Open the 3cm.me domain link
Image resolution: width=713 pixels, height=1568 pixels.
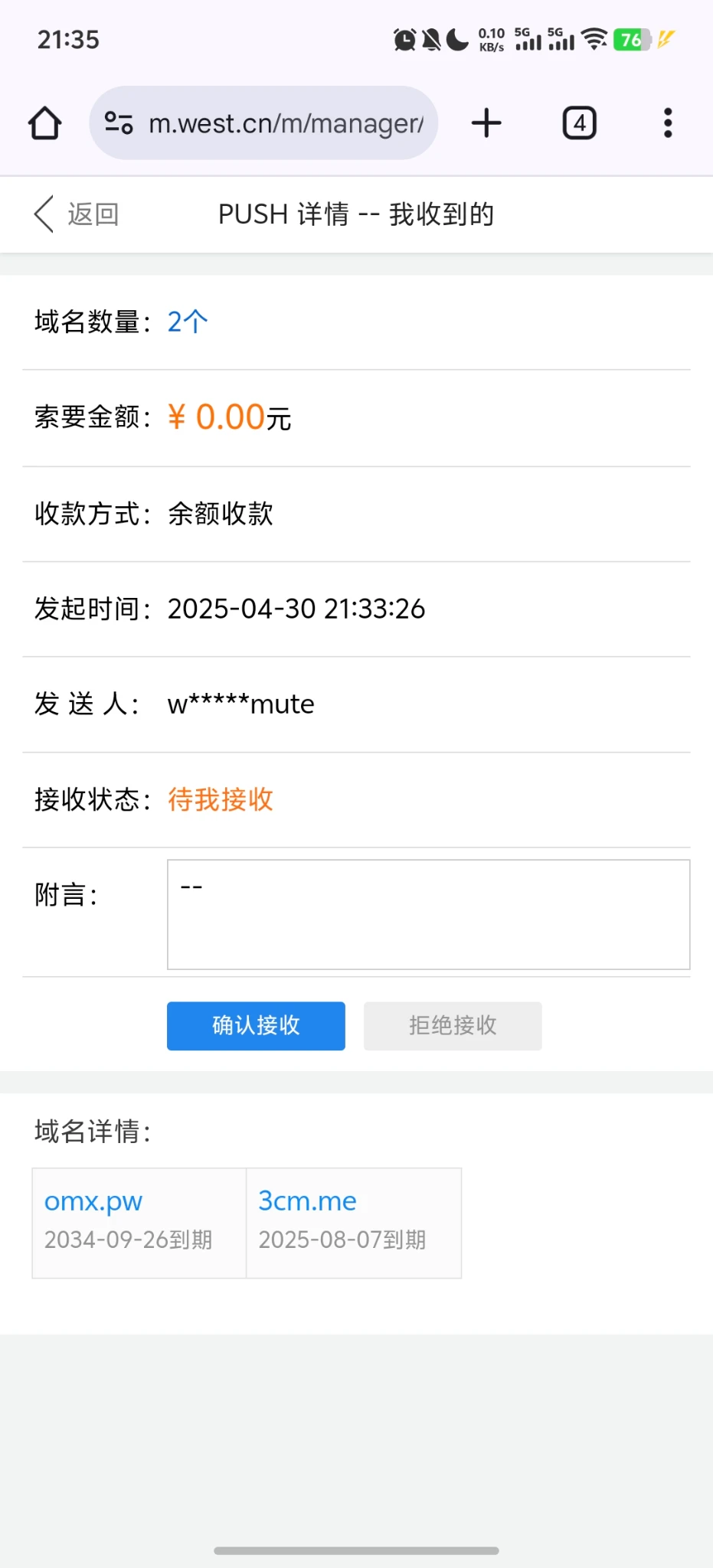(307, 1201)
